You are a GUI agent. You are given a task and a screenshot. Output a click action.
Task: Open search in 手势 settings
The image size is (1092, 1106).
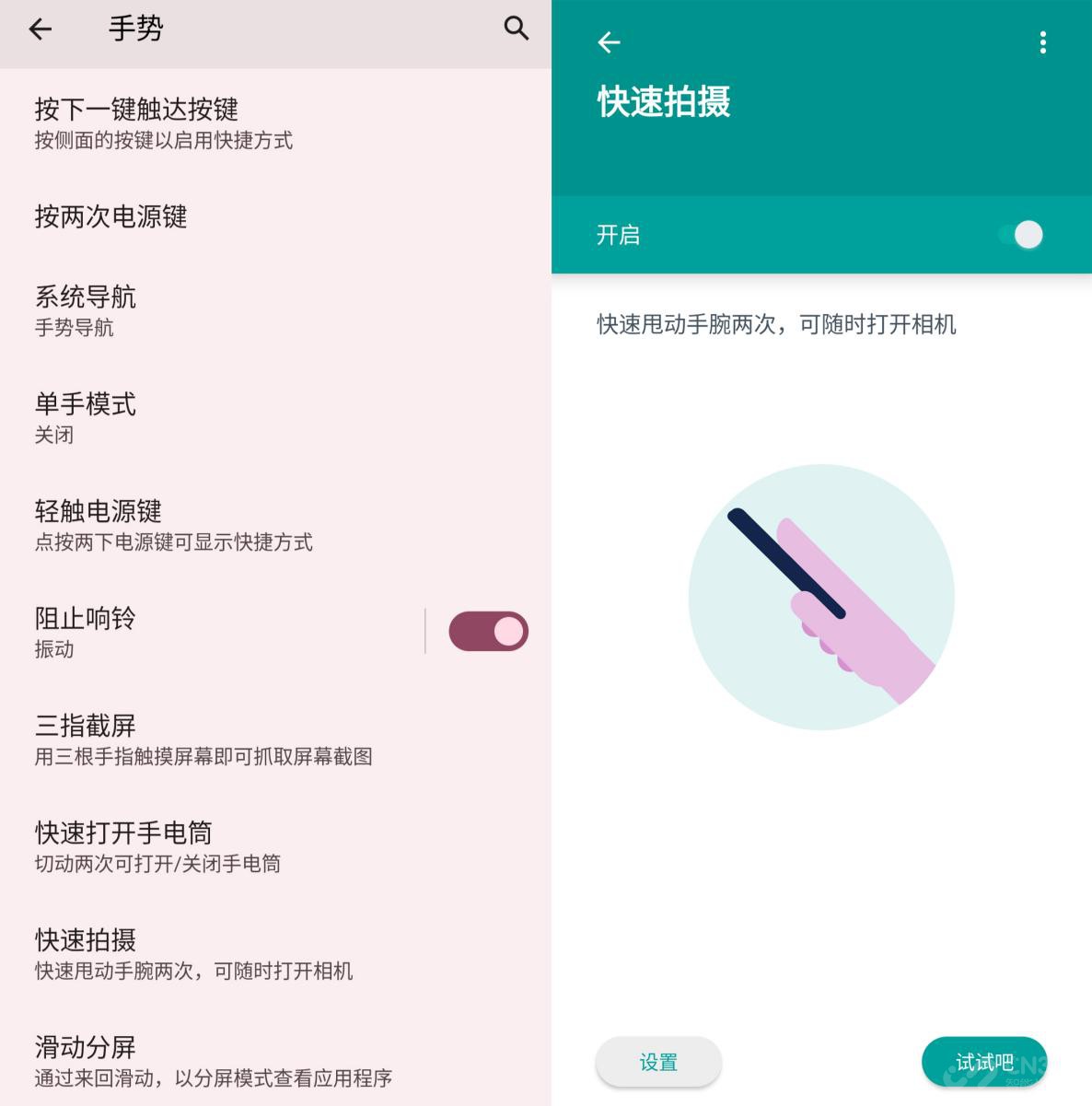point(517,29)
